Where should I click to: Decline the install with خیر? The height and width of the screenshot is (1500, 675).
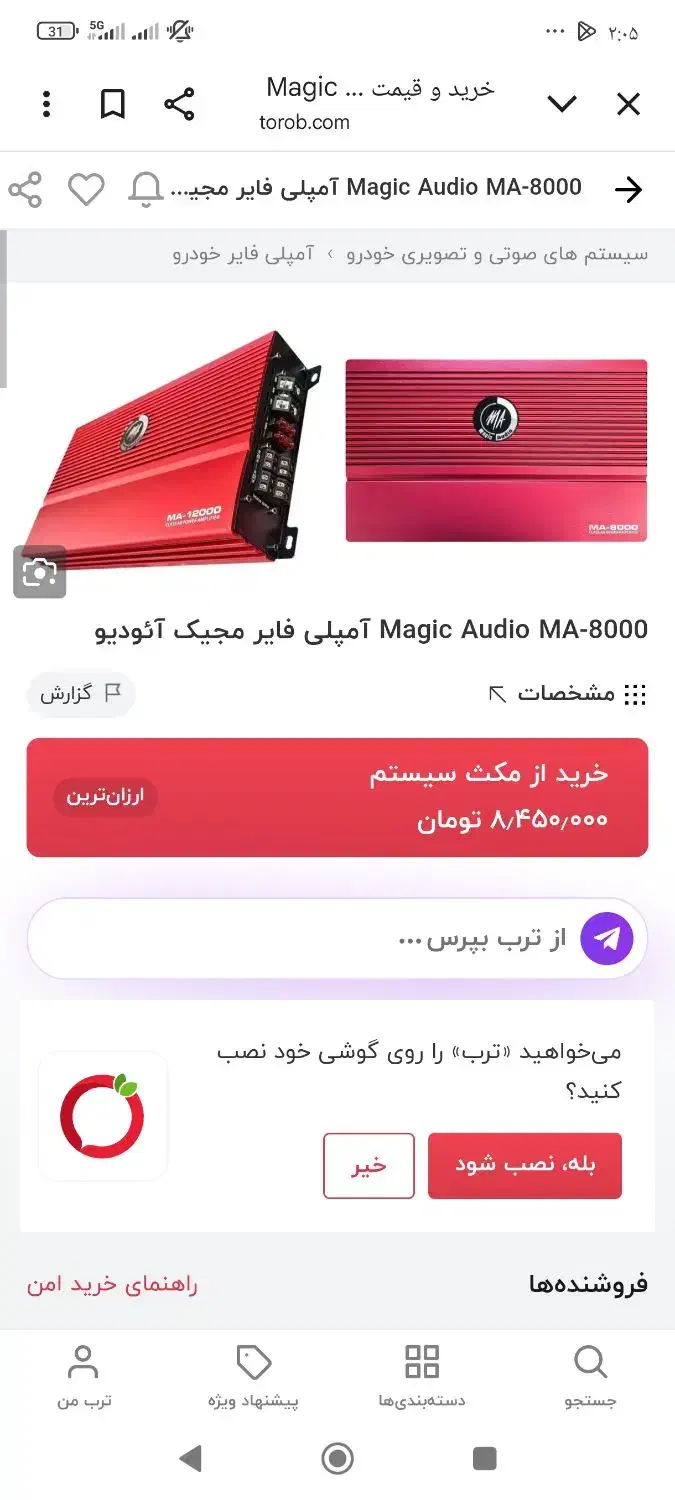click(368, 1165)
